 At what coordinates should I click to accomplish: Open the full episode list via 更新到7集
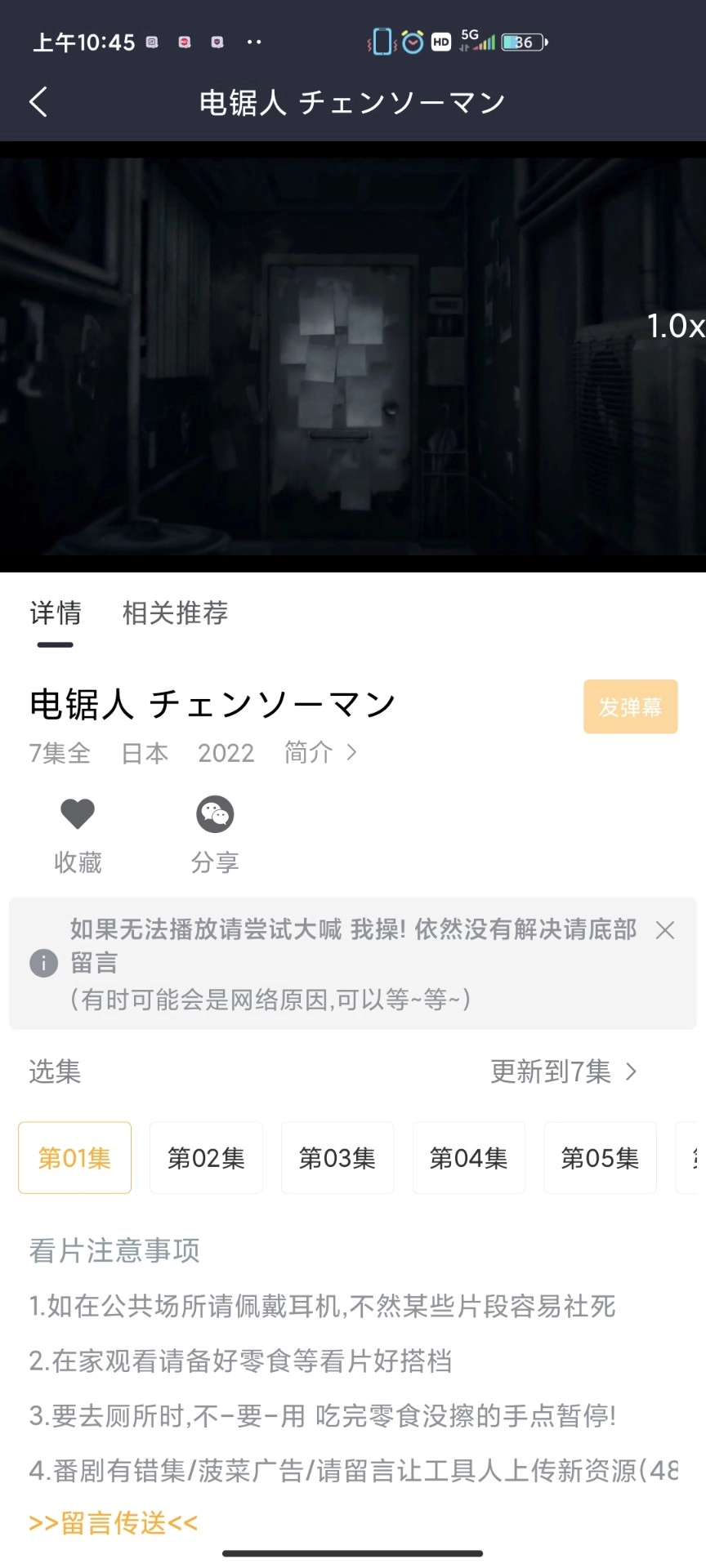click(564, 1072)
